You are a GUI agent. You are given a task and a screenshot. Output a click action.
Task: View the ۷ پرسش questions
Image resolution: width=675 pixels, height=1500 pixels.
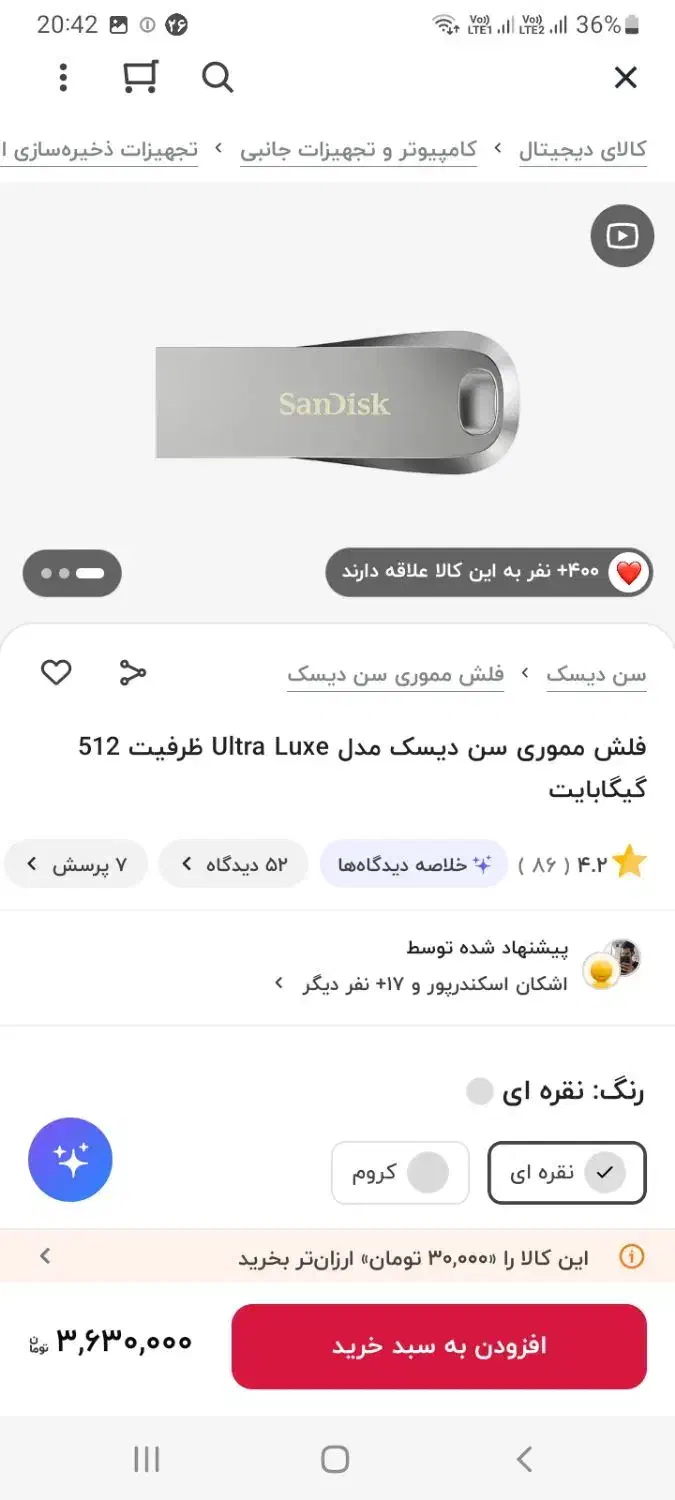[76, 864]
